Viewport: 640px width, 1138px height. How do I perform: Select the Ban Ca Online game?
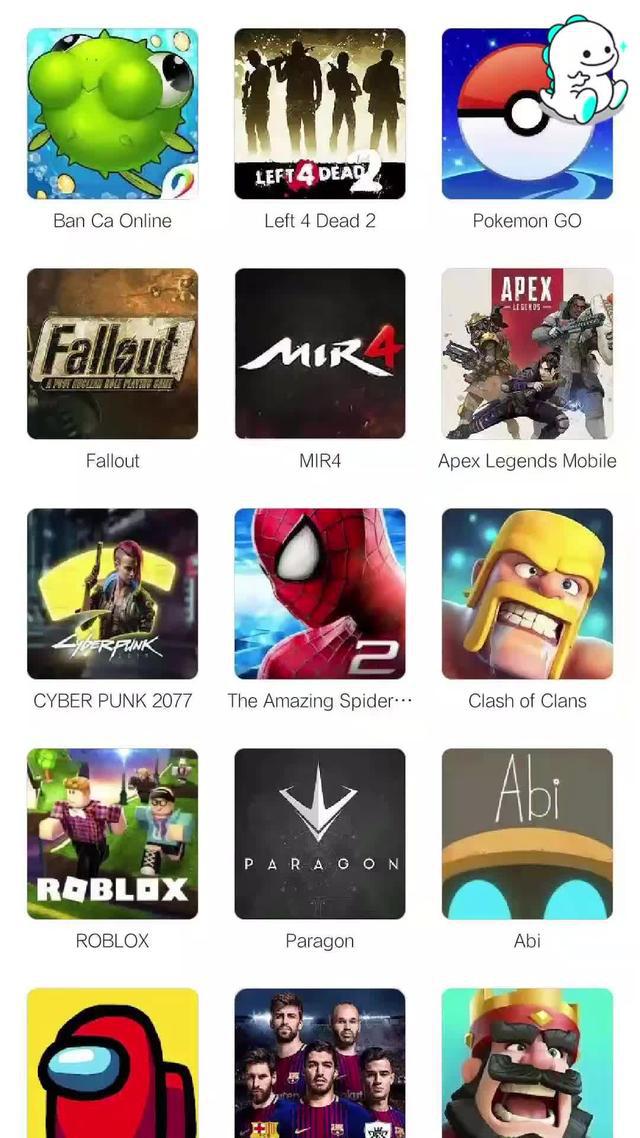click(x=112, y=113)
